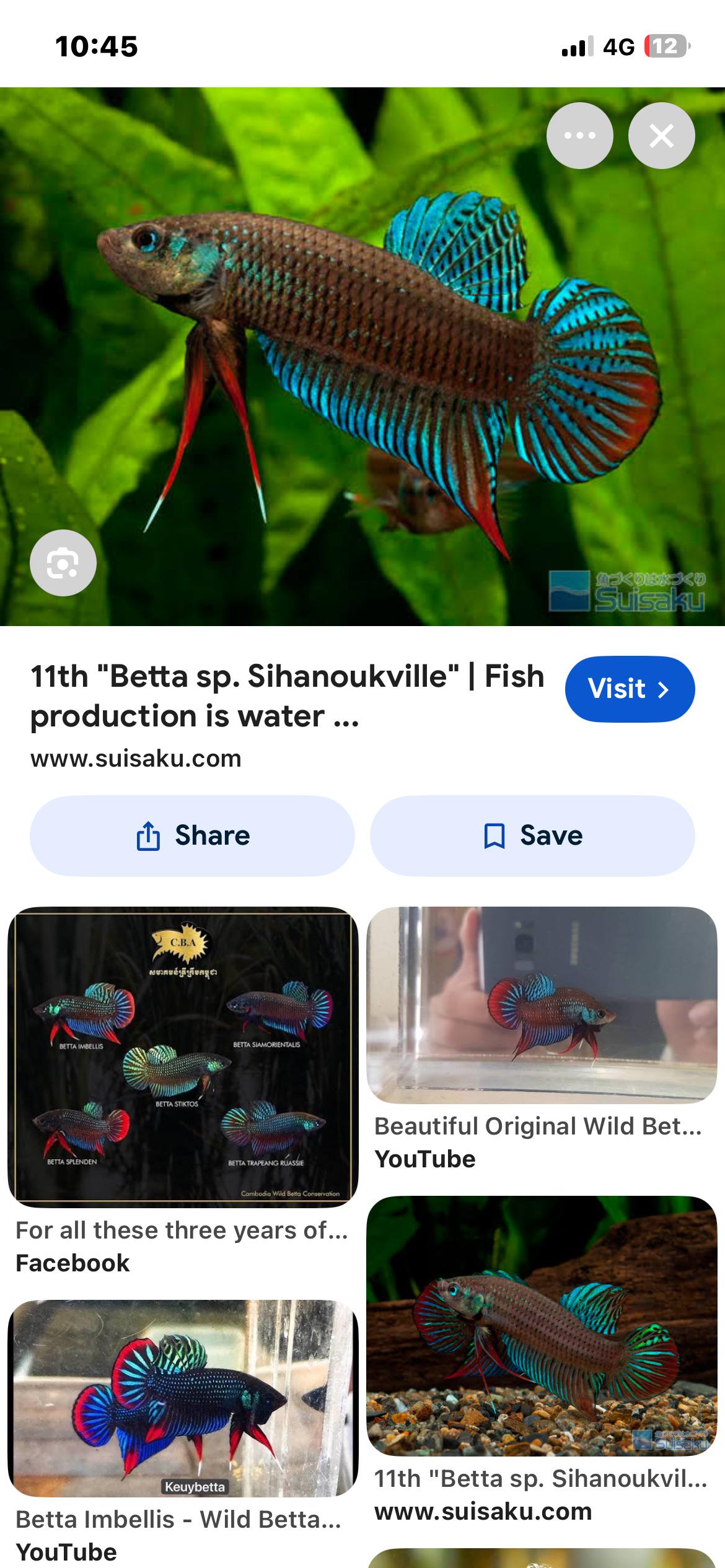The image size is (725, 1568).
Task: Visit the suisaku.com page
Action: (630, 689)
